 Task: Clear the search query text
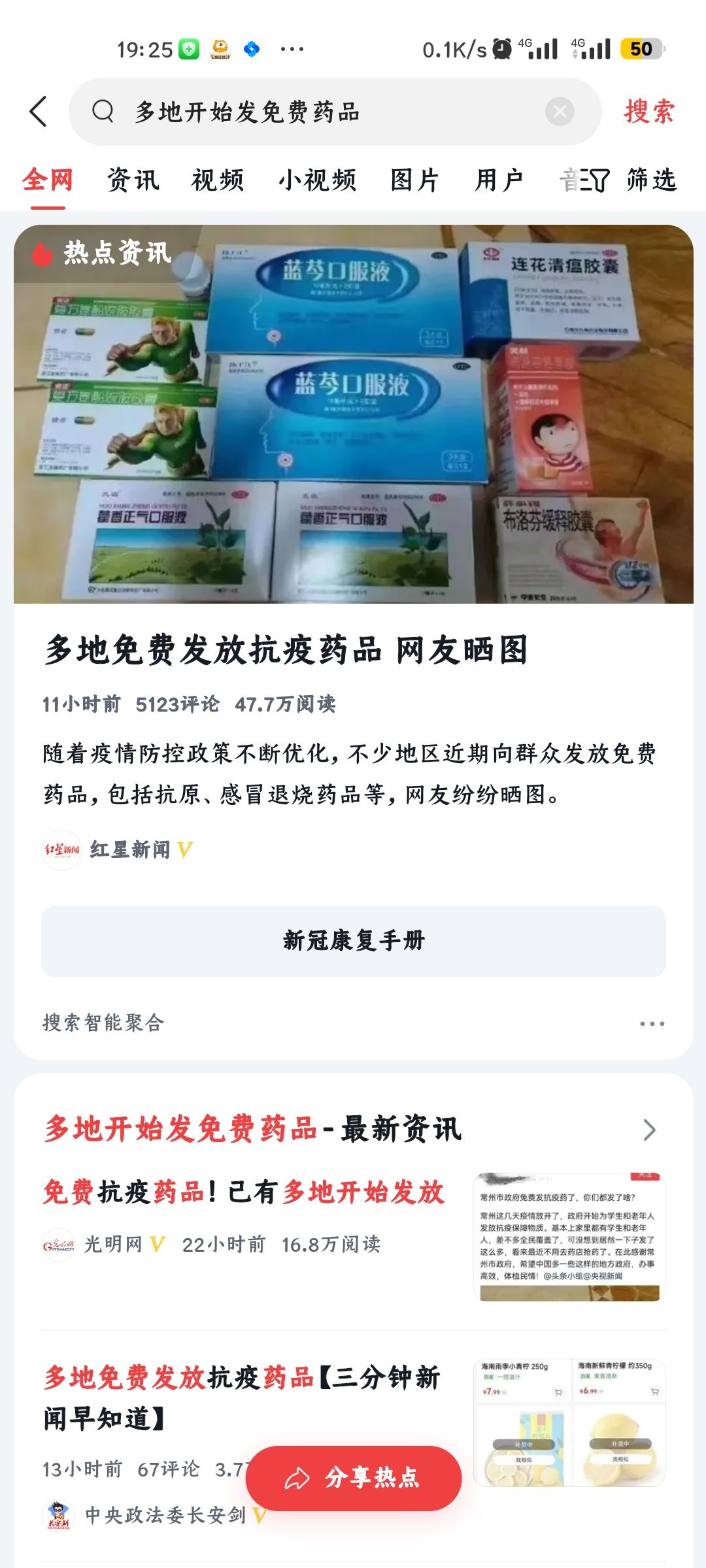(x=560, y=112)
